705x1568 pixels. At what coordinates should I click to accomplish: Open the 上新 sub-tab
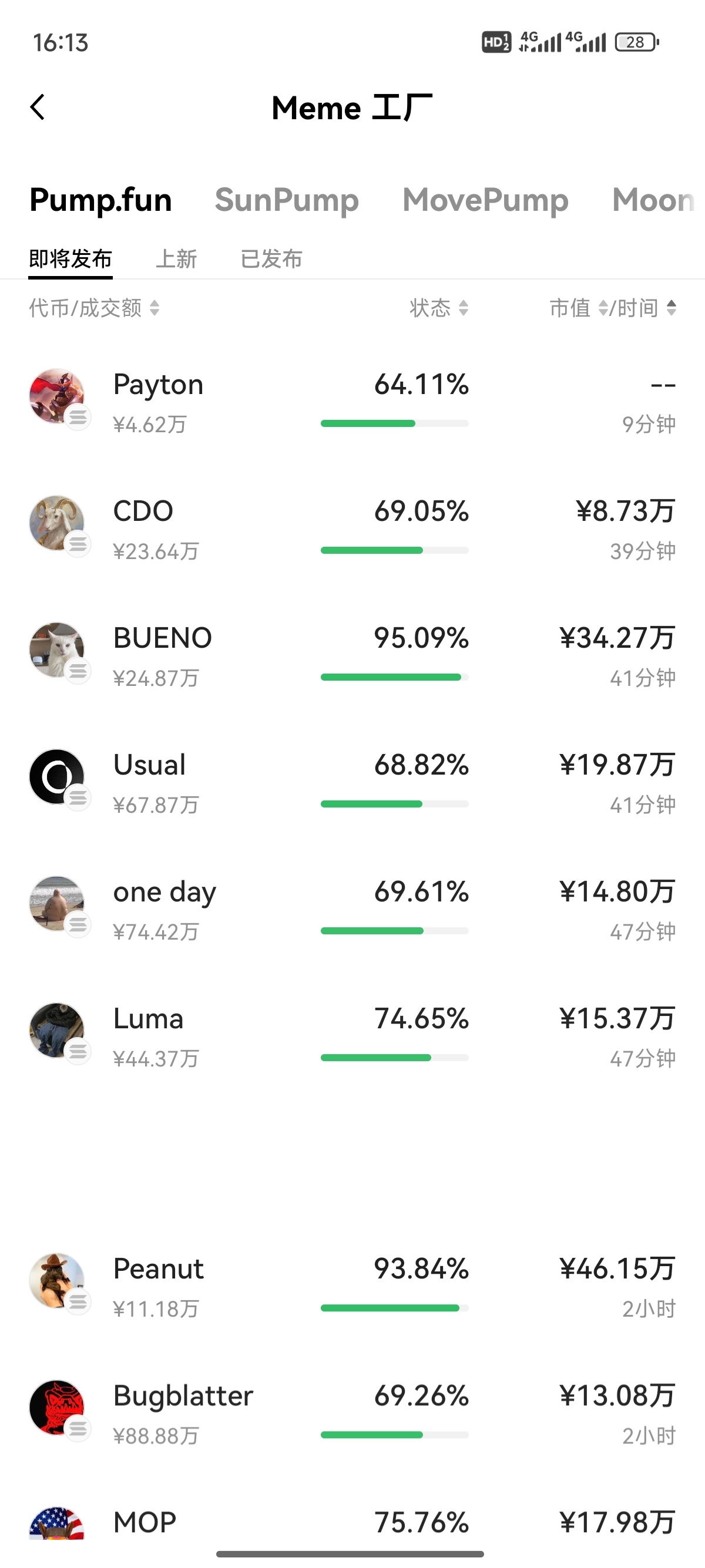point(179,258)
